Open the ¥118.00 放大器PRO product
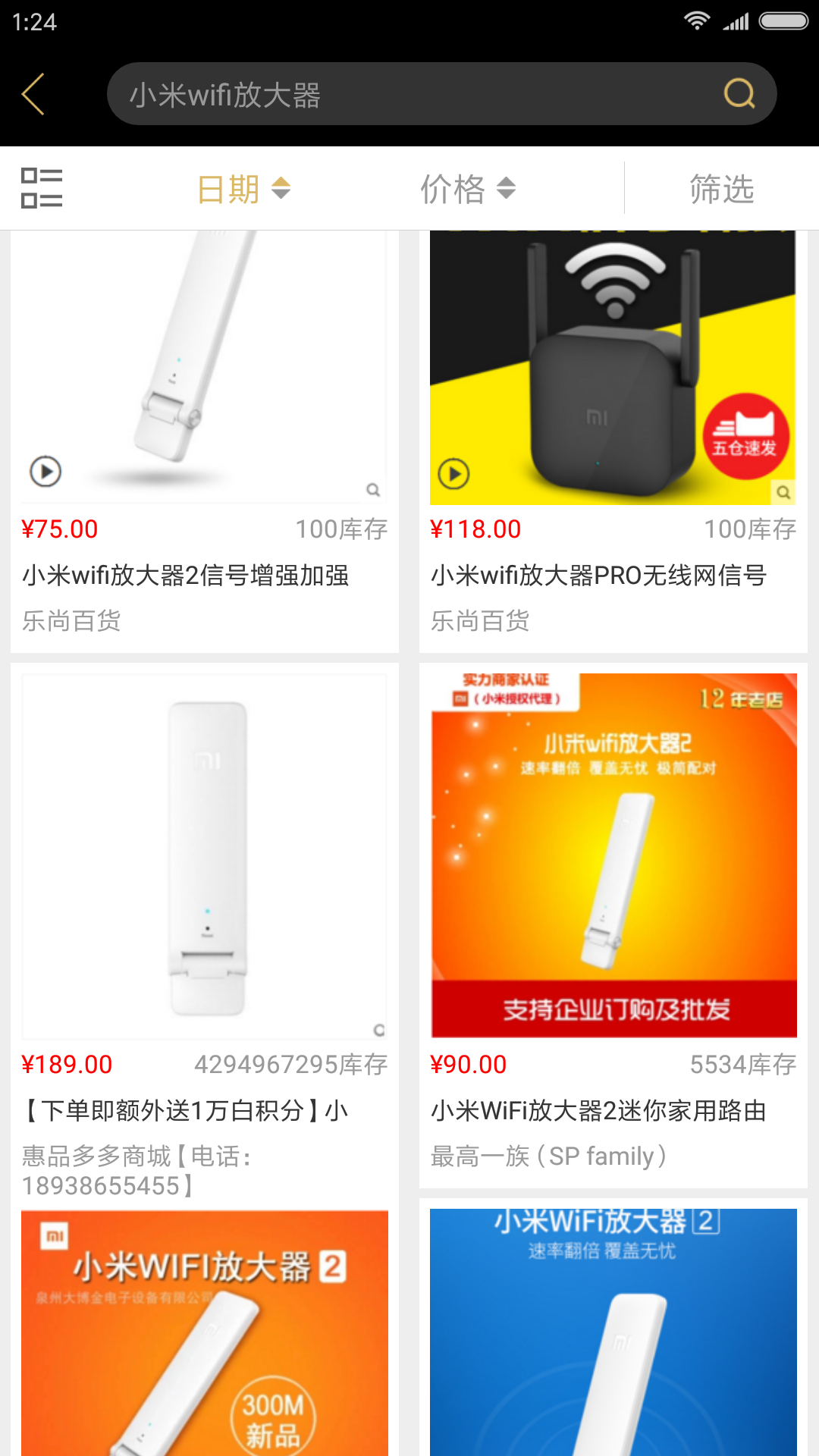The image size is (819, 1456). click(x=613, y=575)
